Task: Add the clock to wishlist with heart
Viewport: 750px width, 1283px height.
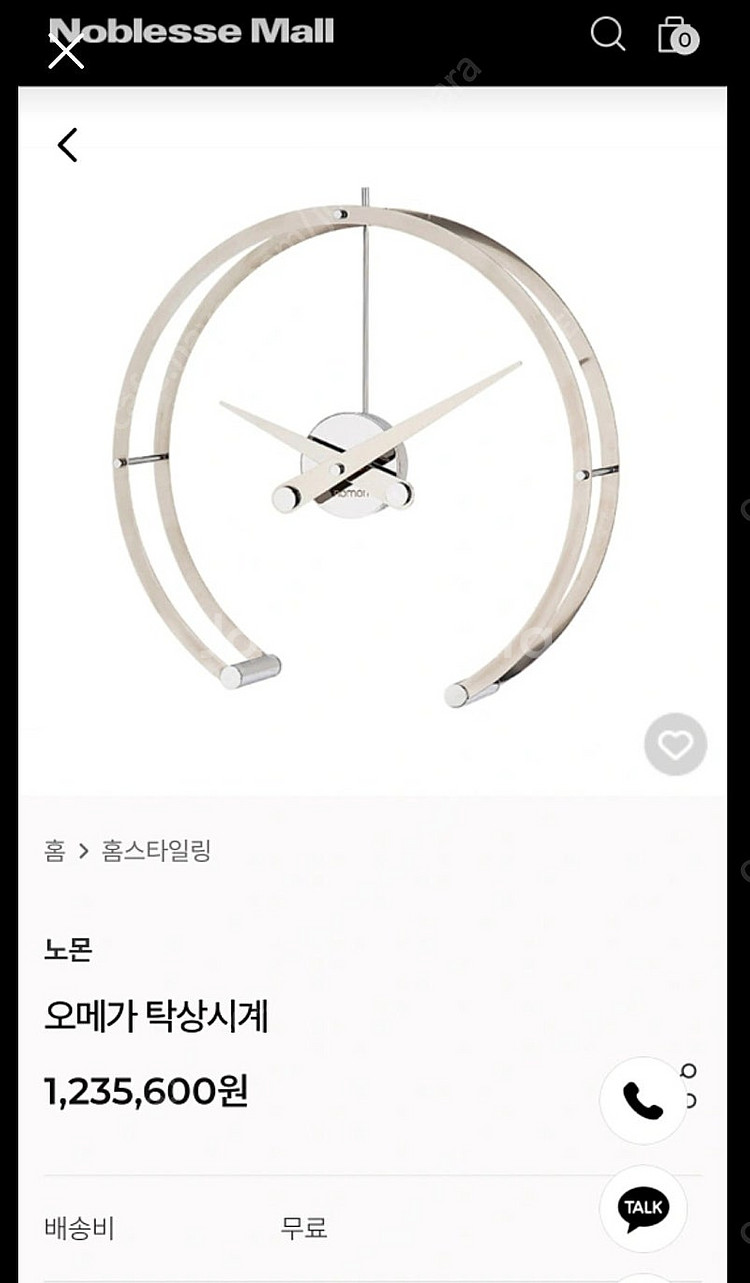Action: click(675, 744)
